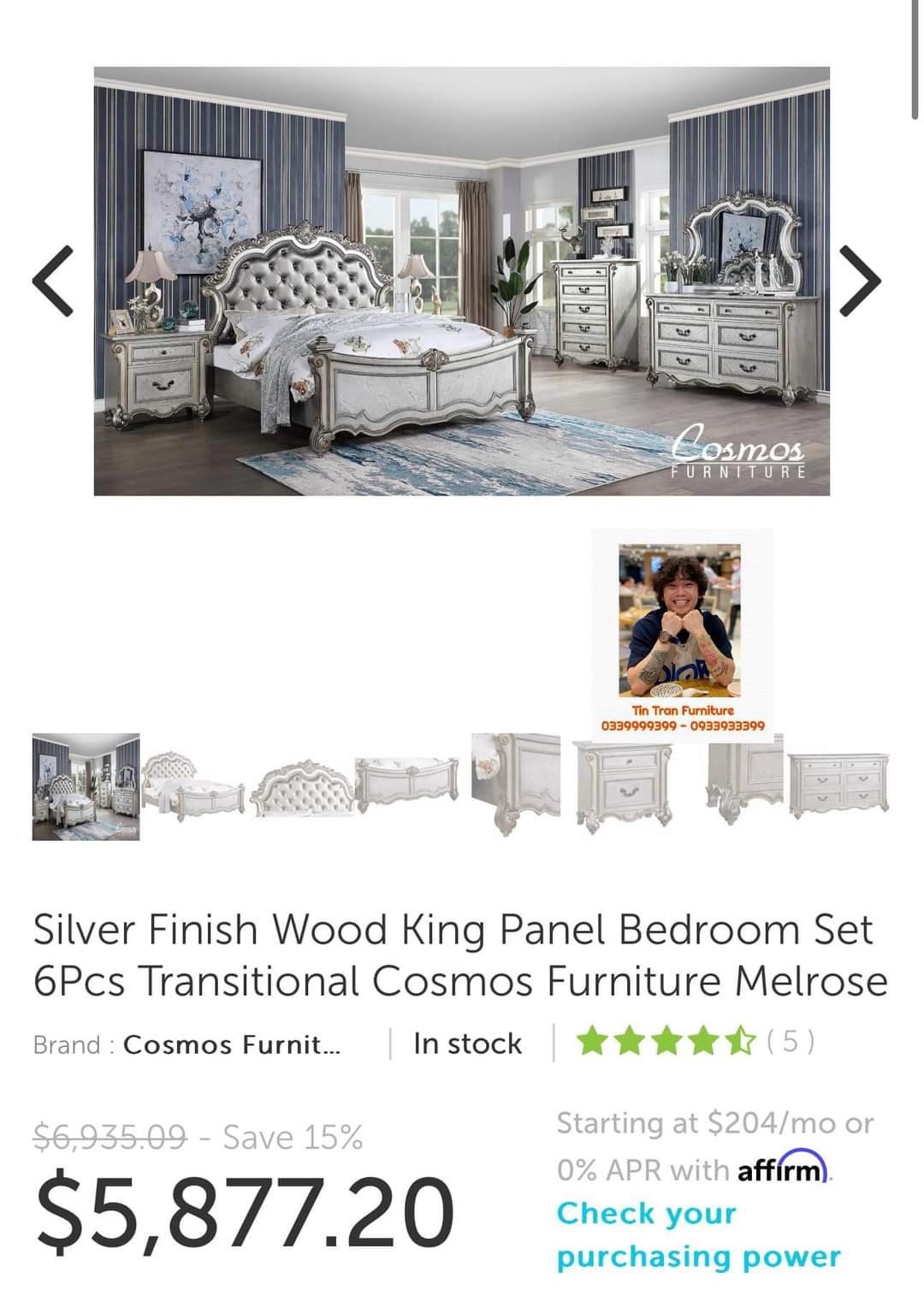Select the angled bed thumbnail
The image size is (924, 1308).
(192, 786)
